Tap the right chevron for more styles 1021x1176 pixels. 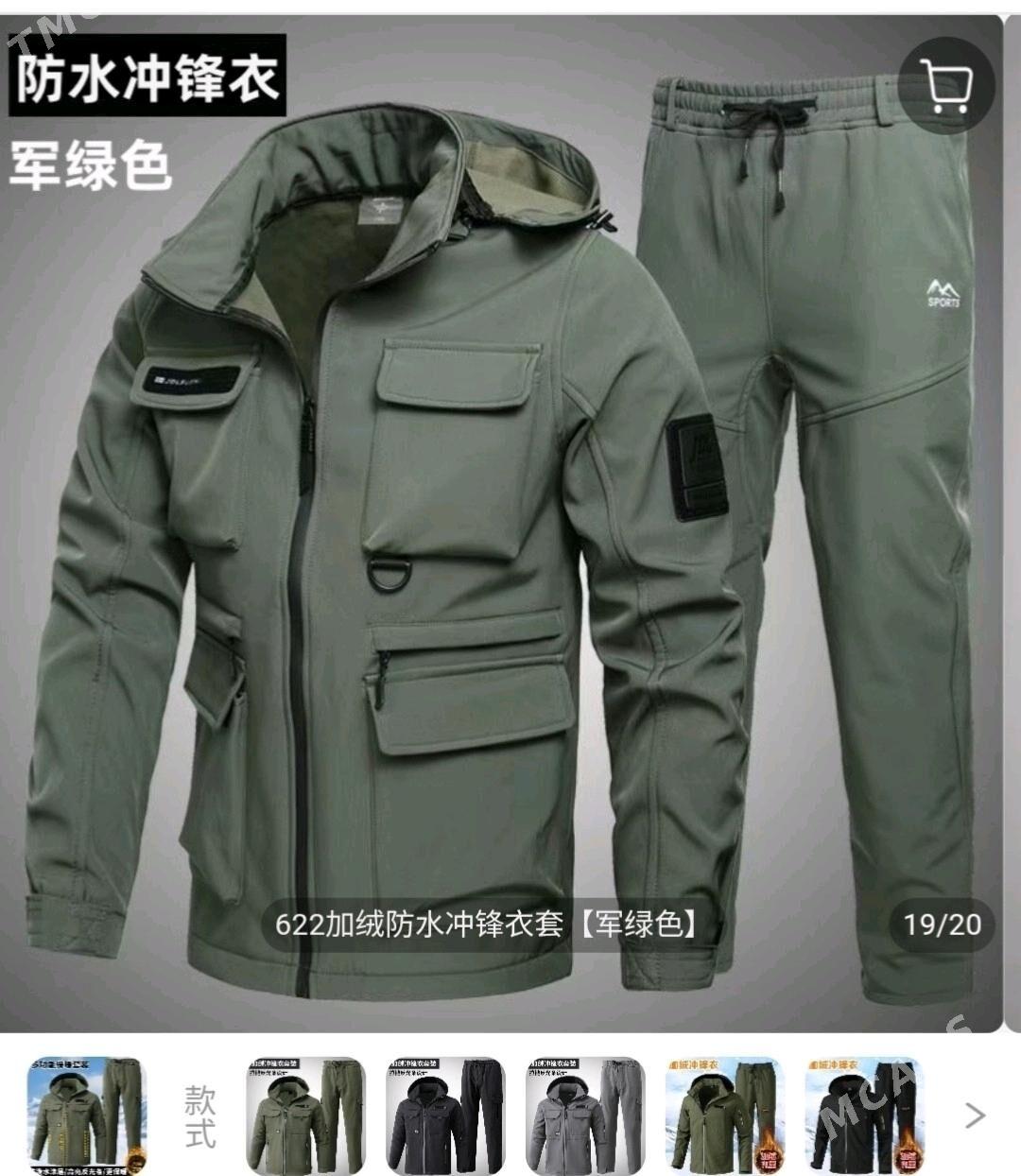point(975,1115)
